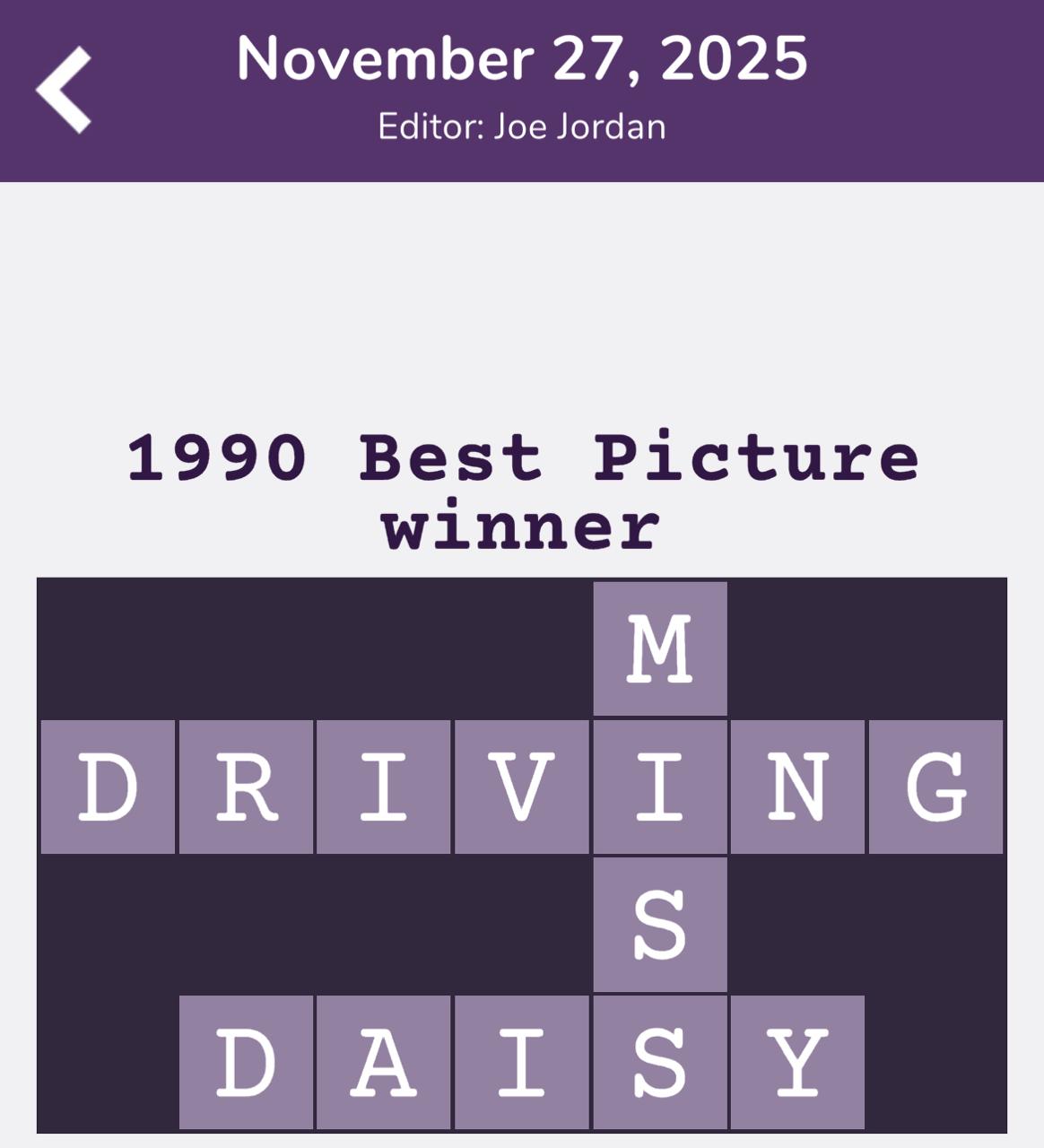The image size is (1044, 1148).
Task: Click the Editor: Joe Jordan label
Action: (x=522, y=126)
